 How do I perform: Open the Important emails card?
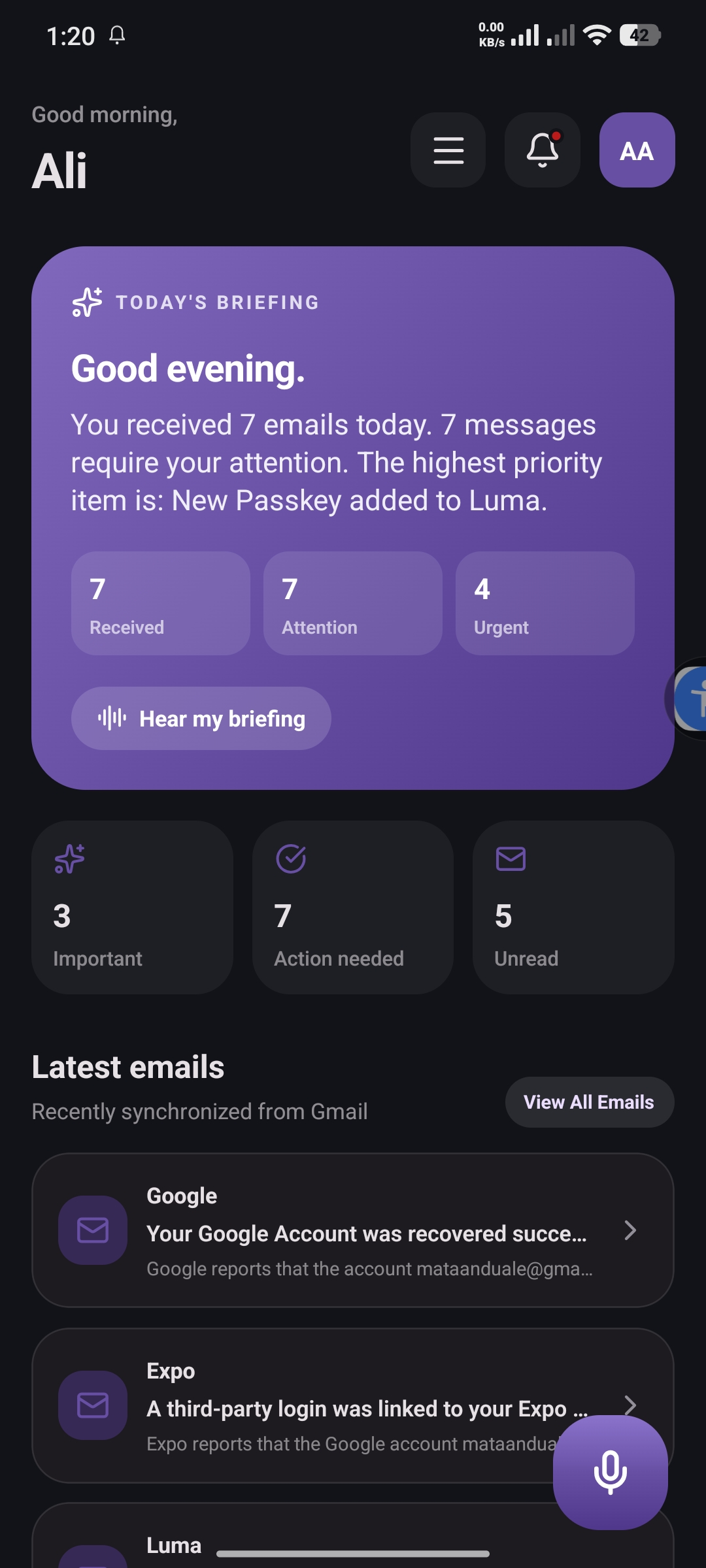132,907
